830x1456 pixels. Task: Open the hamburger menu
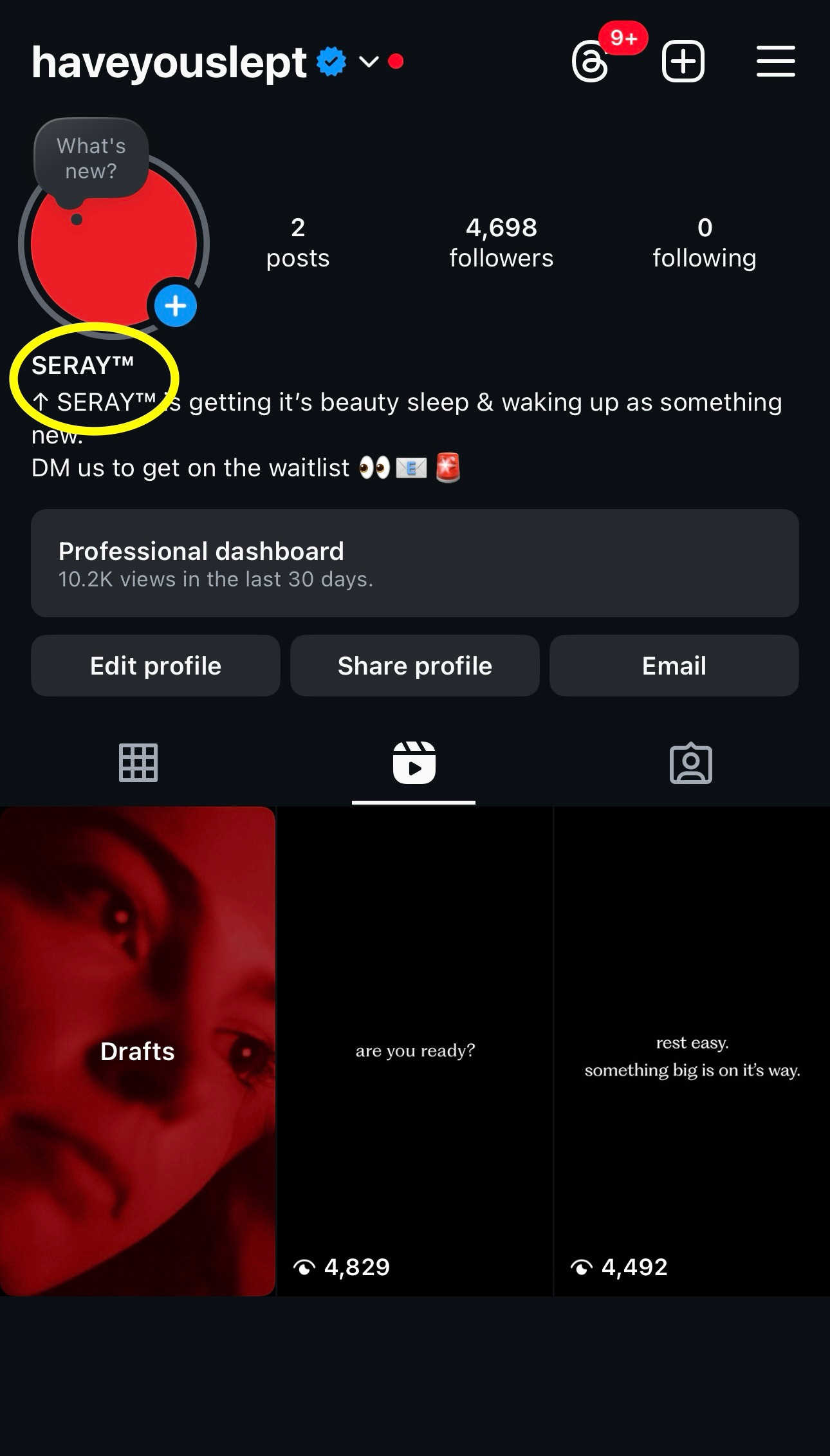coord(775,62)
